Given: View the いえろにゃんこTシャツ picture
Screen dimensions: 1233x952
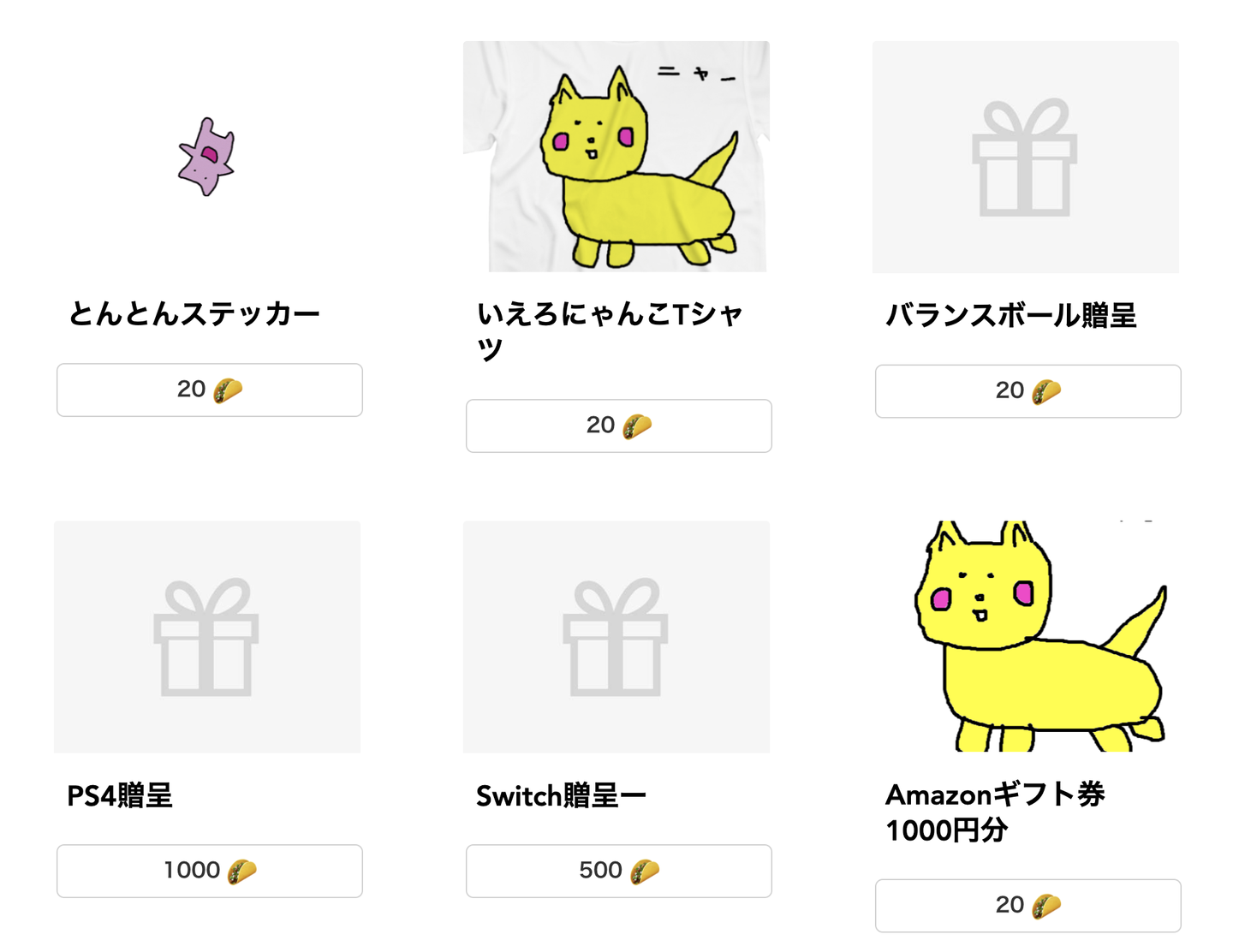Looking at the screenshot, I should click(x=616, y=157).
